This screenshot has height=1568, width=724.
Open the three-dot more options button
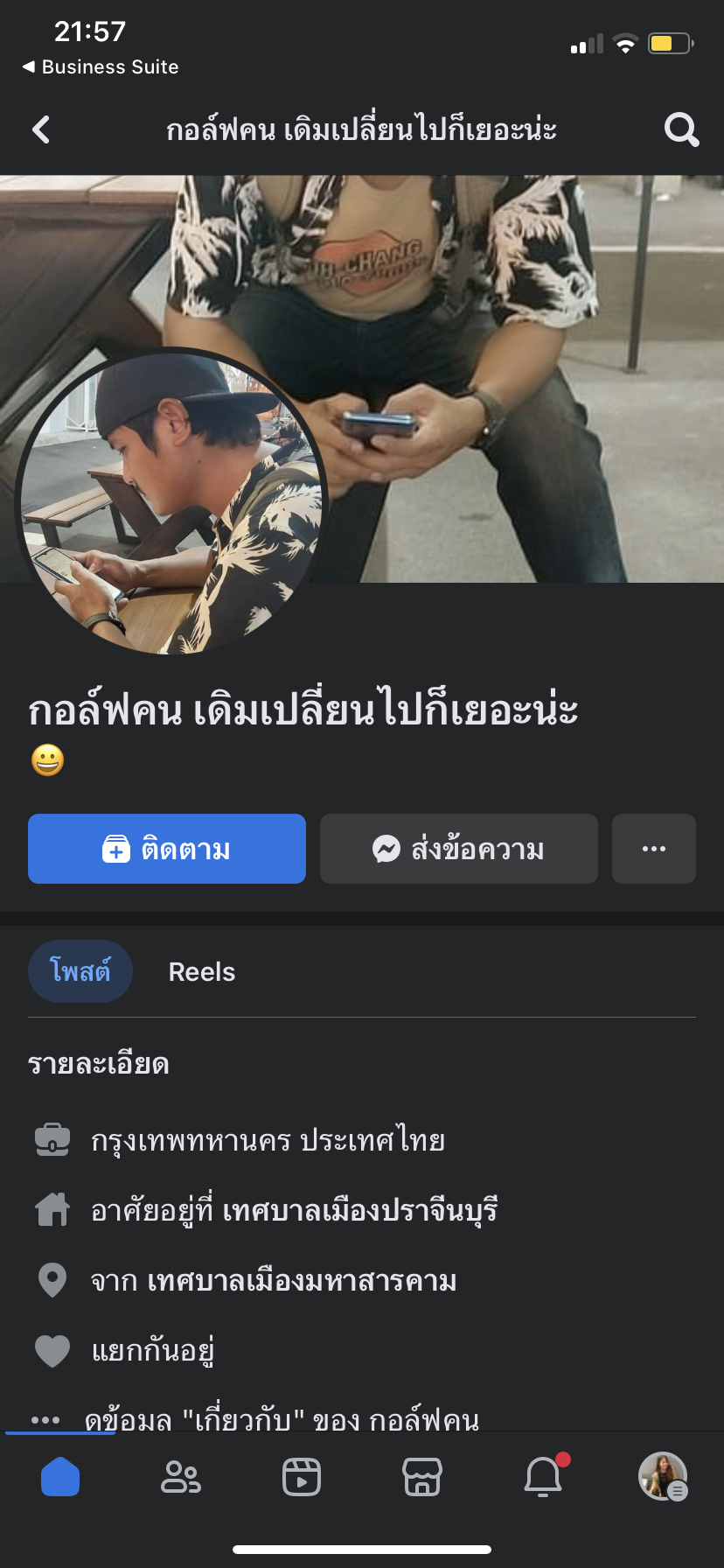pos(654,849)
